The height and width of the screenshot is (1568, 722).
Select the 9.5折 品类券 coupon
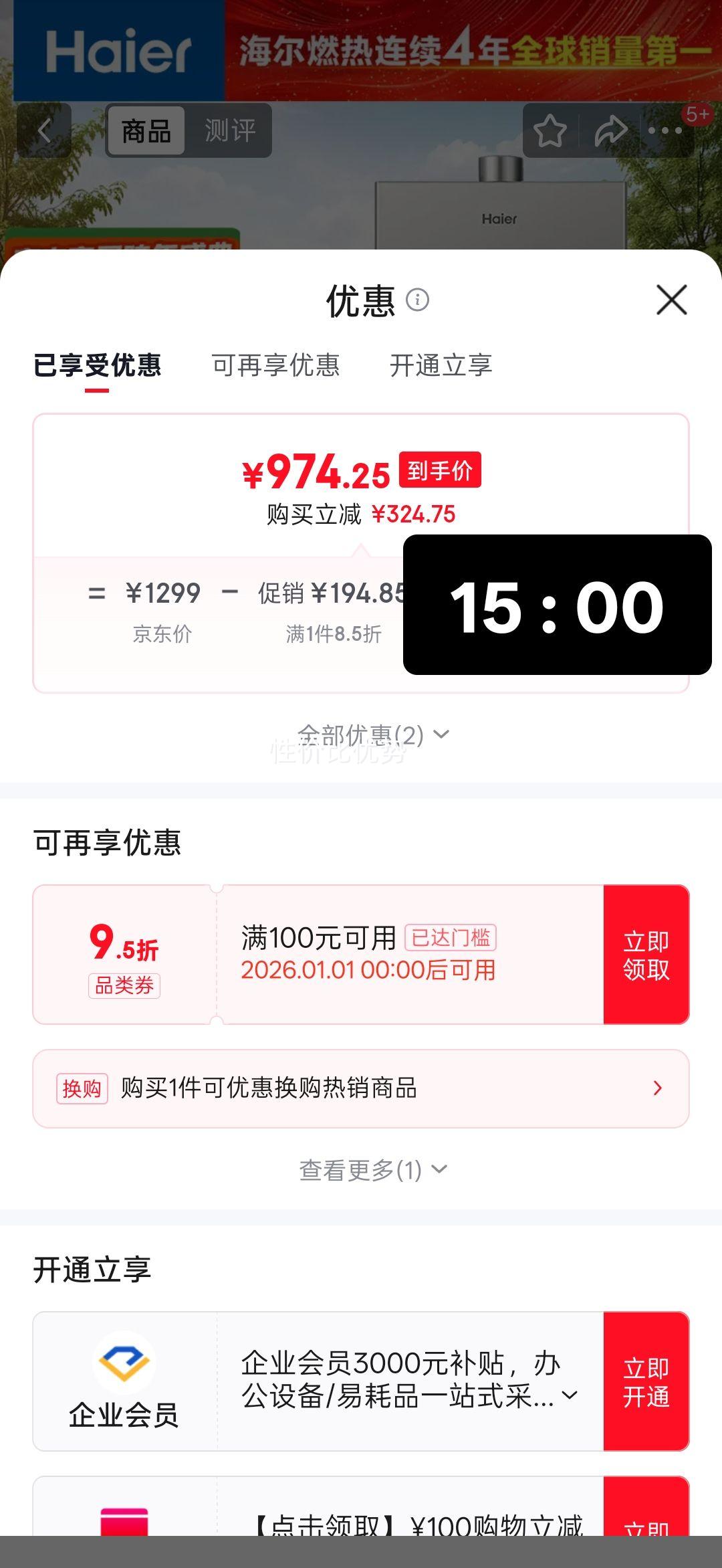pyautogui.click(x=124, y=953)
